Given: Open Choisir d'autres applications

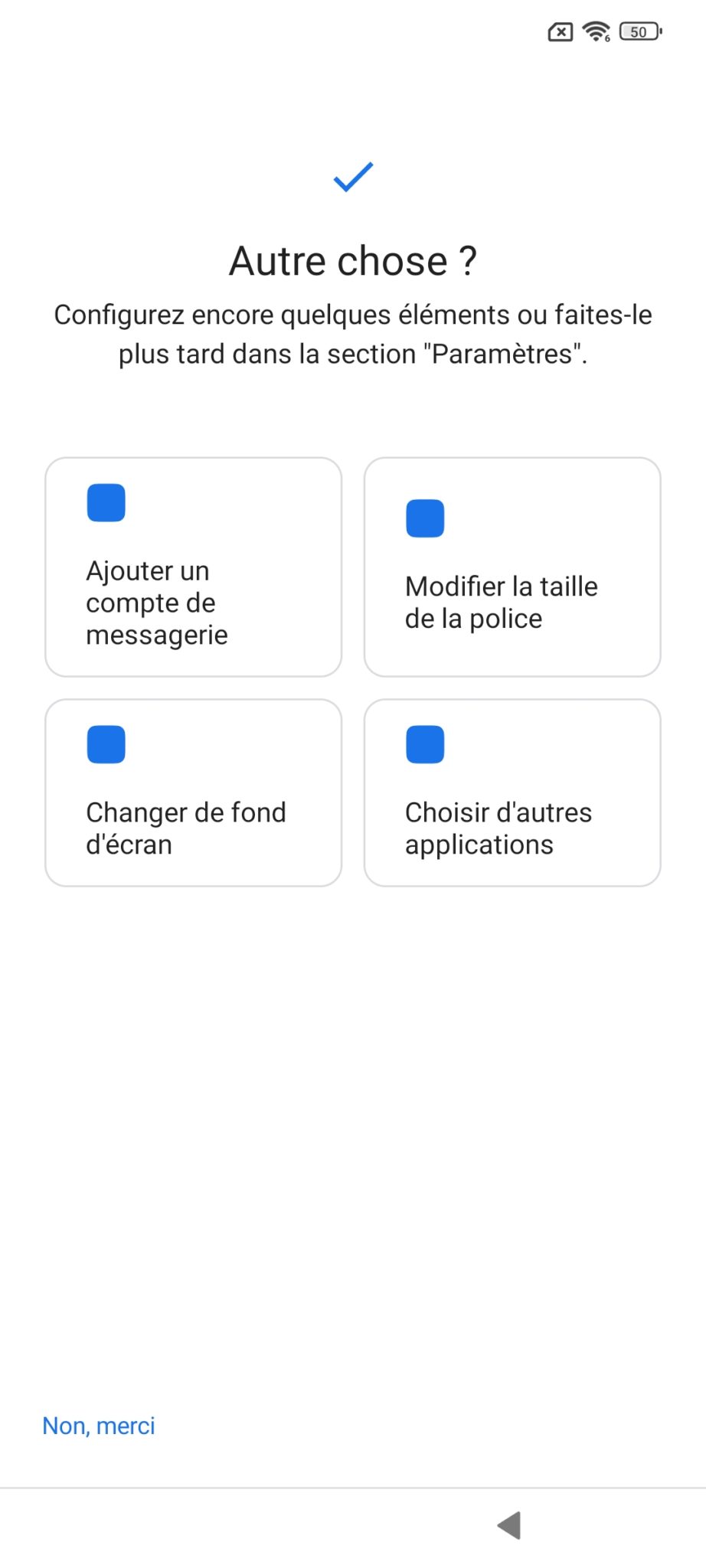Looking at the screenshot, I should [512, 792].
